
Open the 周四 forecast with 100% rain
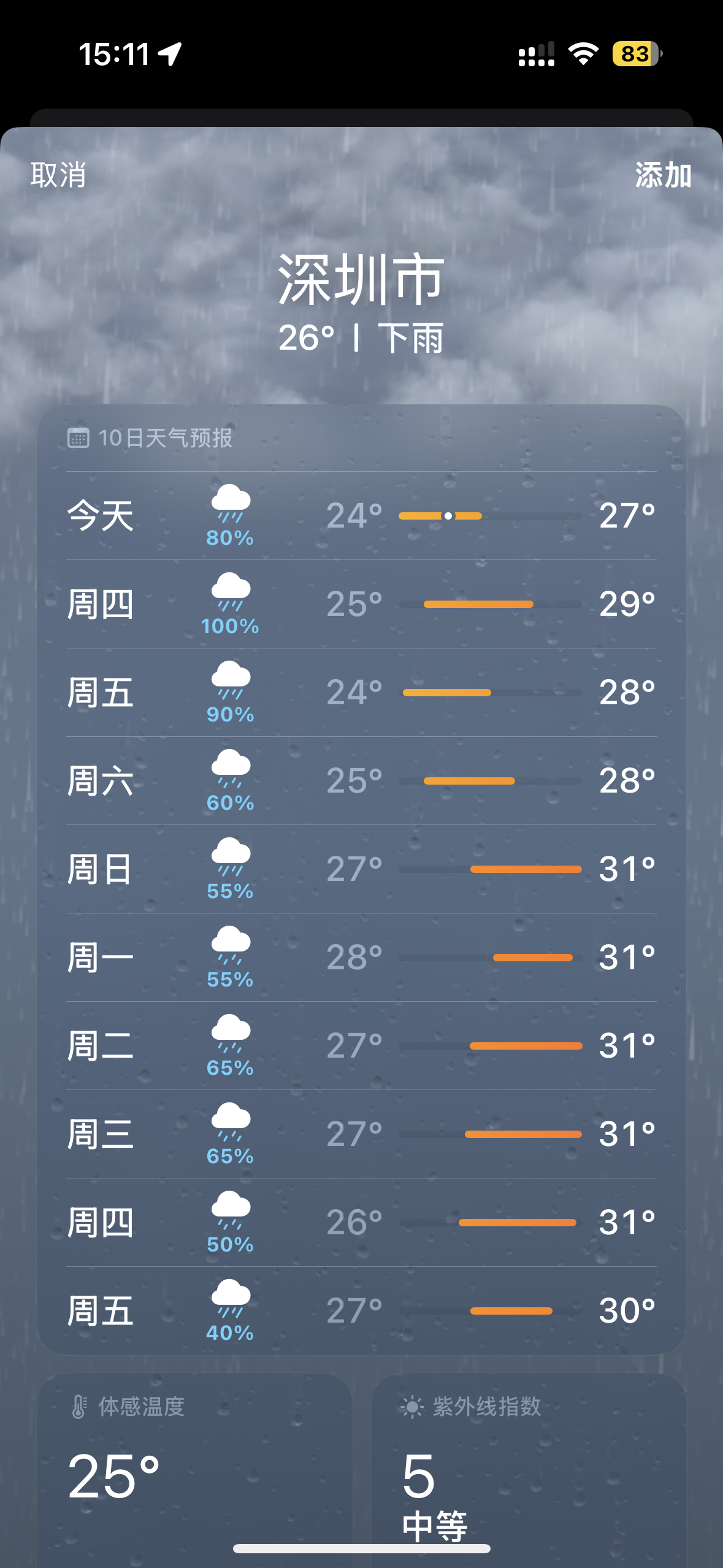pos(361,604)
